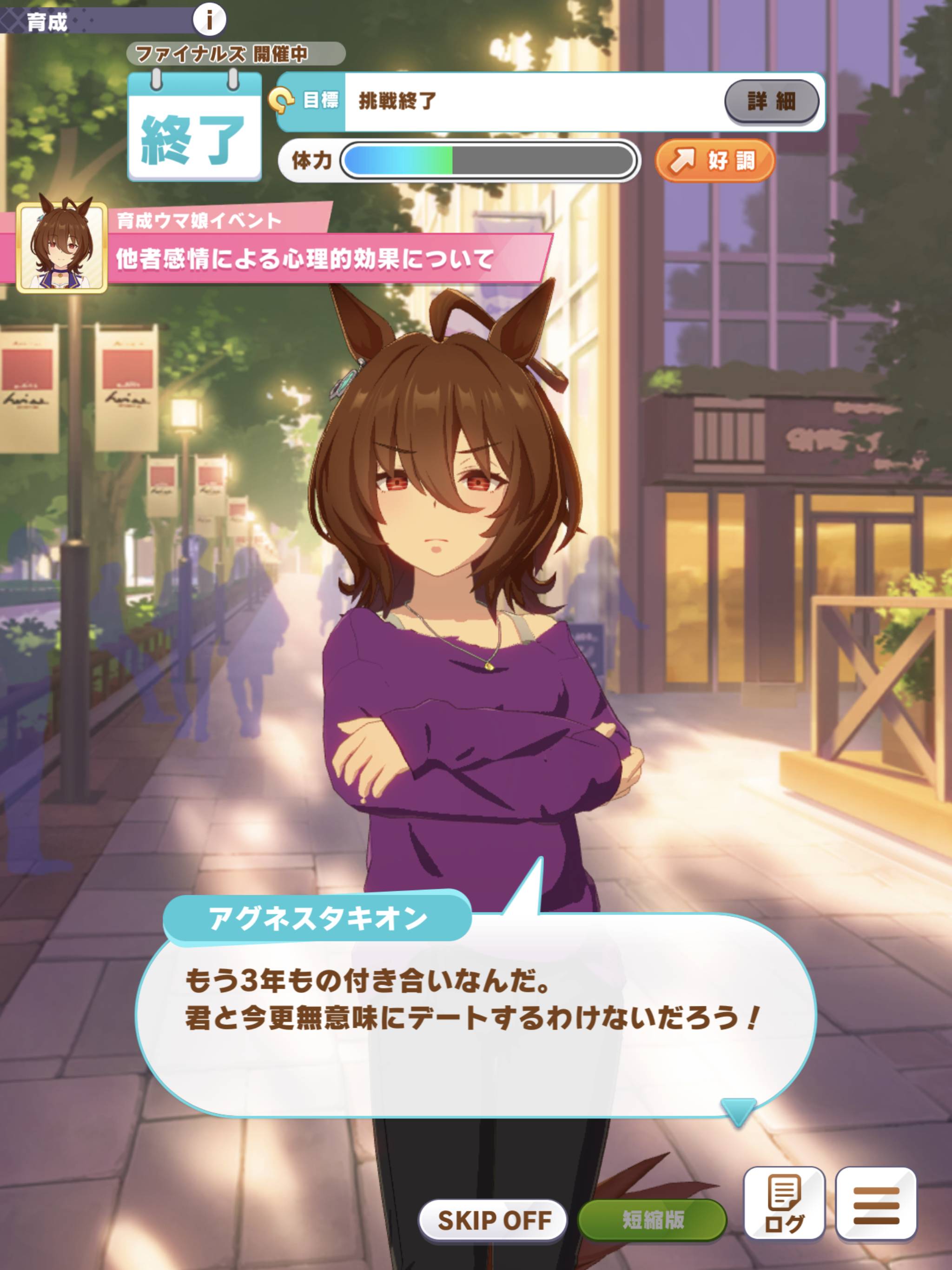This screenshot has height=1270, width=952.
Task: Tap the 詳細 details button
Action: point(771,102)
